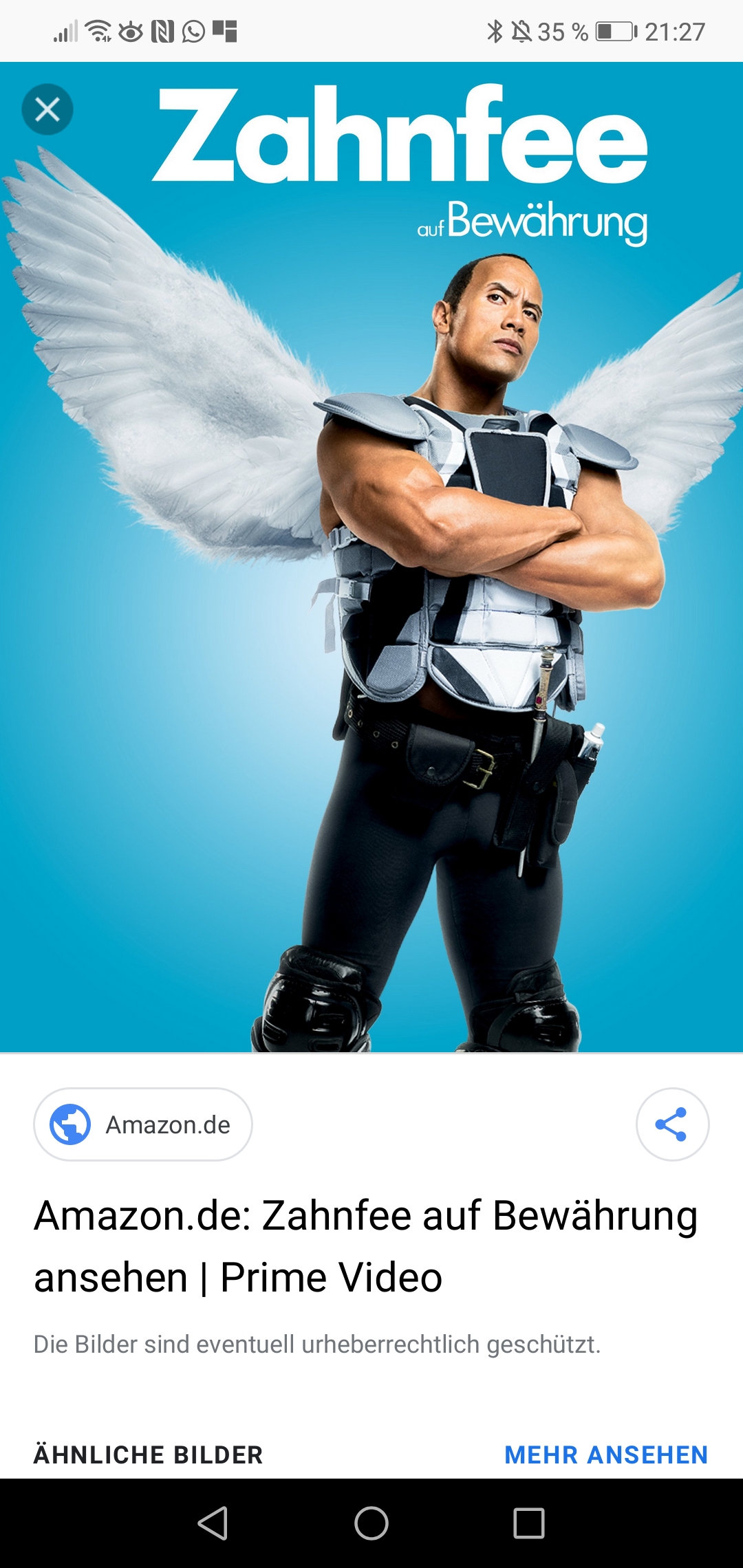Share this image
Screen dimensions: 743x1568
(x=672, y=1124)
